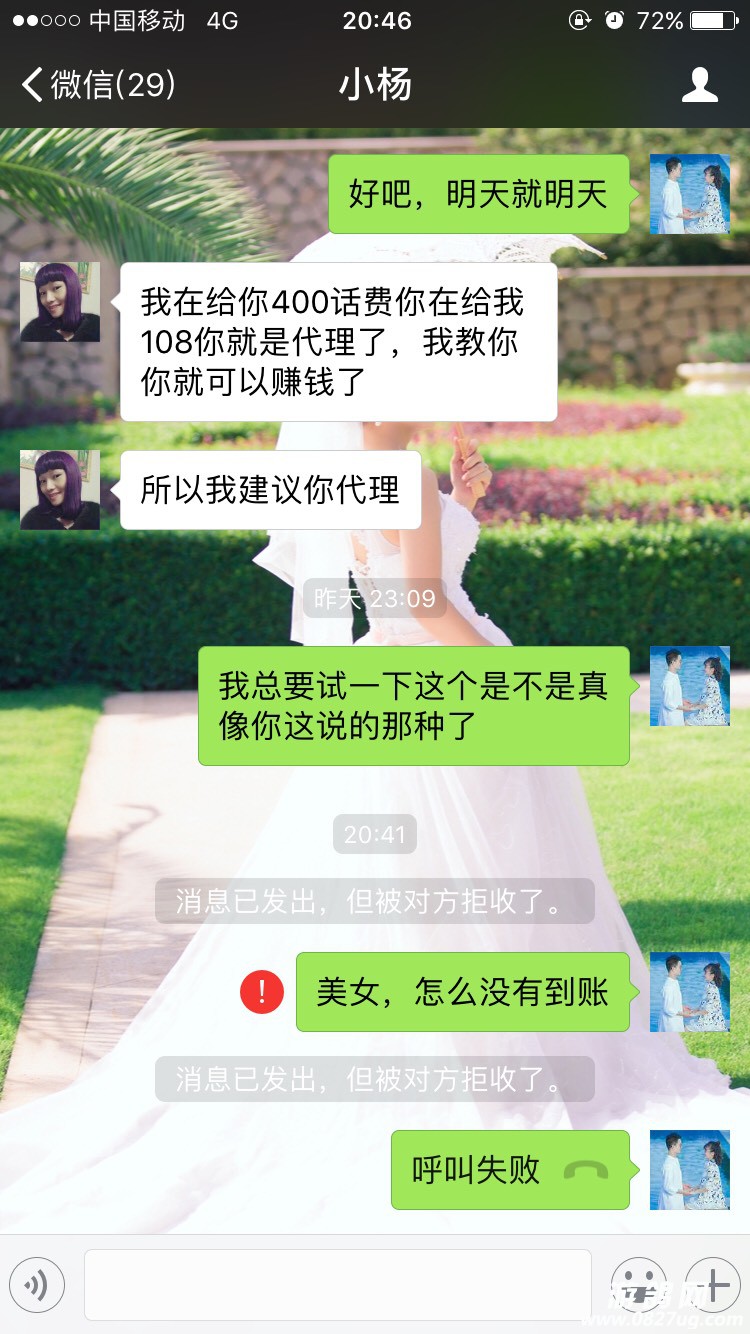Open the plus attachments menu

click(712, 1284)
